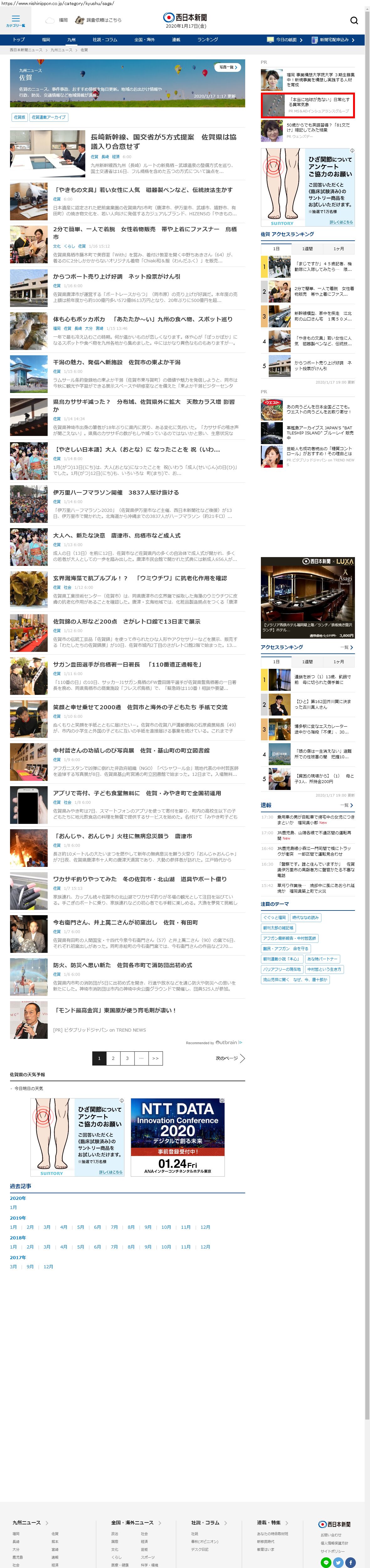The width and height of the screenshot is (370, 1568).
Task: Open the 速報 section link
Action: click(266, 805)
